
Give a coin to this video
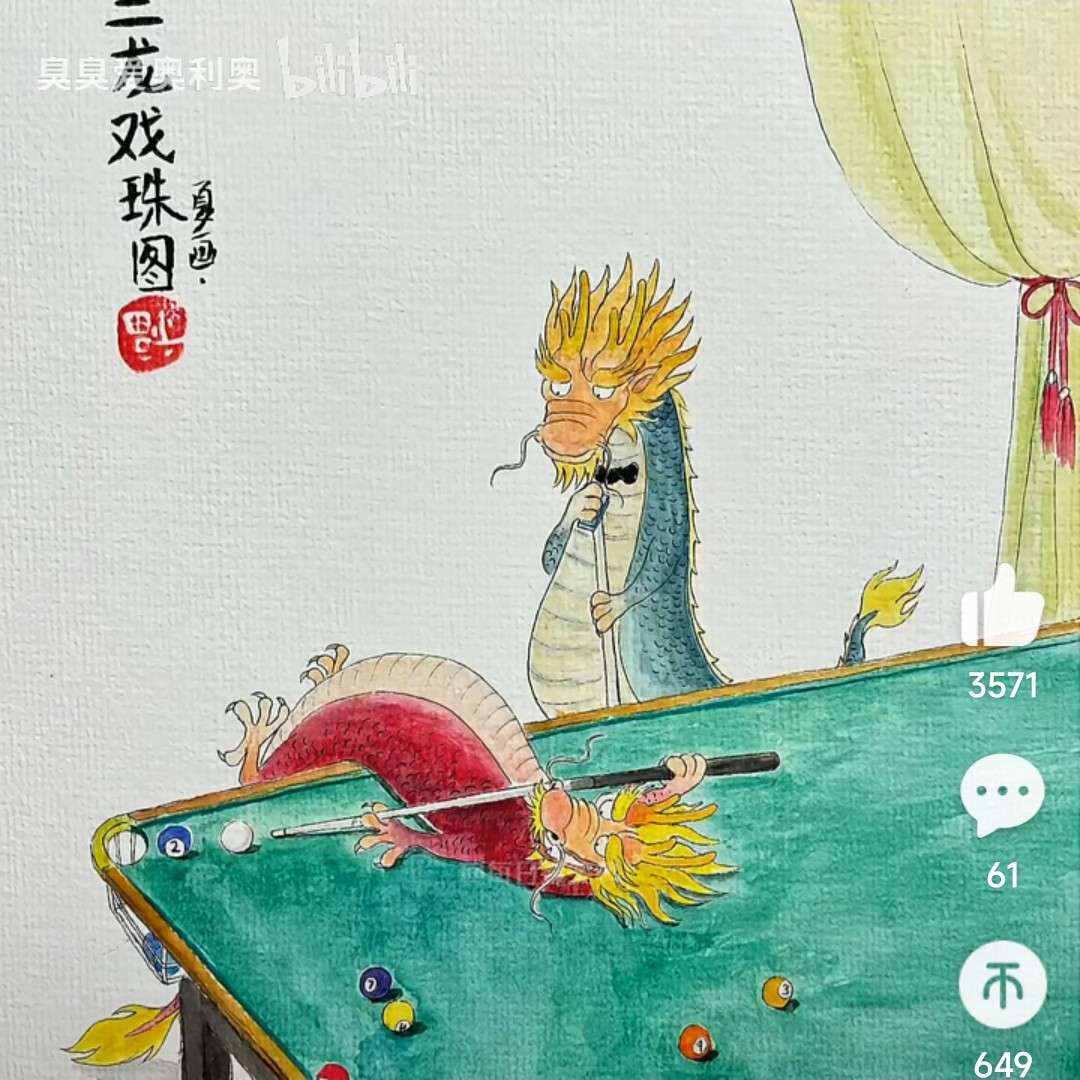pyautogui.click(x=1002, y=985)
